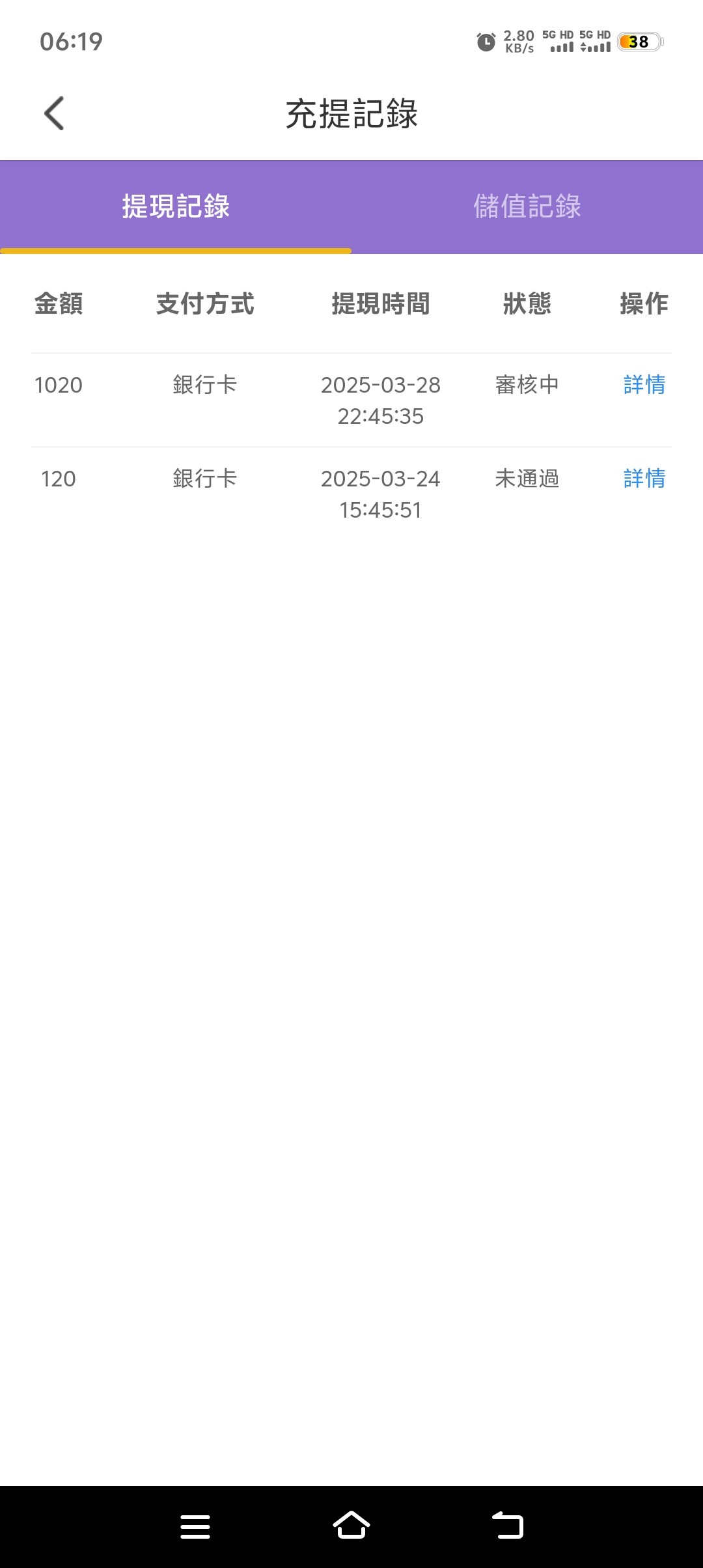The height and width of the screenshot is (1568, 703).
Task: Select the 提現記錄 tab
Action: pyautogui.click(x=176, y=207)
